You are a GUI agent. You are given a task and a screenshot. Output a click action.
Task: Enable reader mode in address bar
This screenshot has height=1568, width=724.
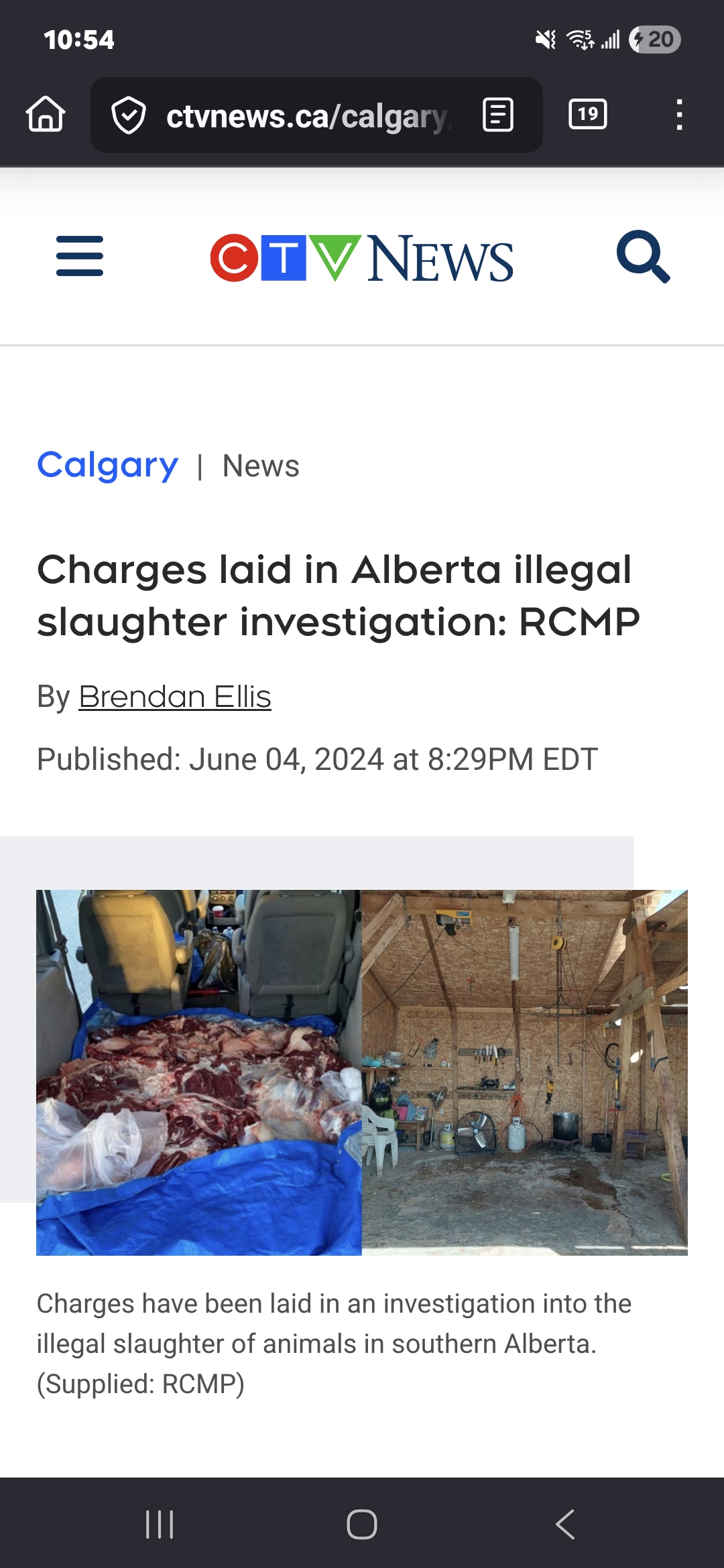click(x=498, y=115)
